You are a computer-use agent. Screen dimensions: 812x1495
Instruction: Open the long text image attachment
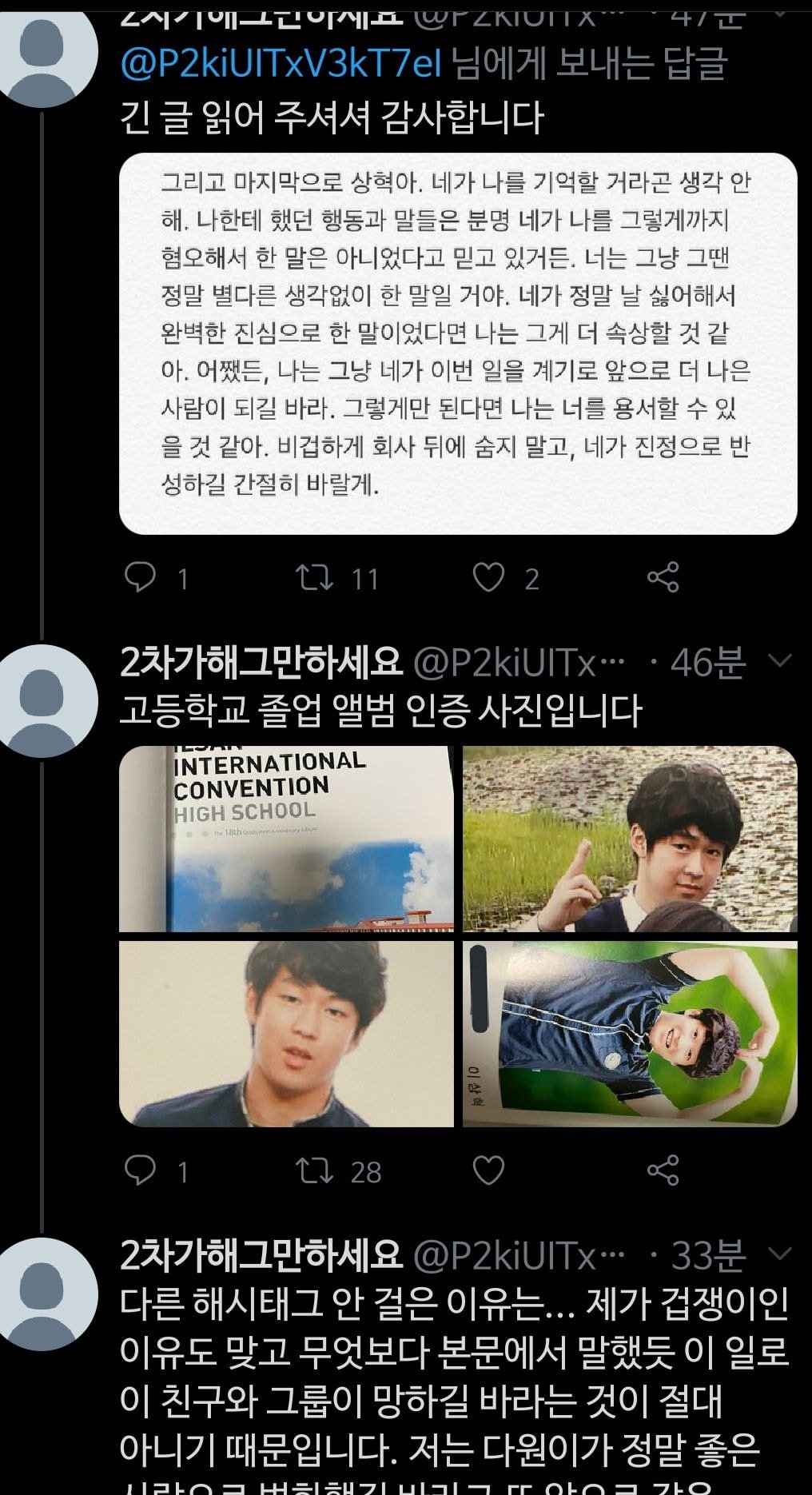click(458, 343)
